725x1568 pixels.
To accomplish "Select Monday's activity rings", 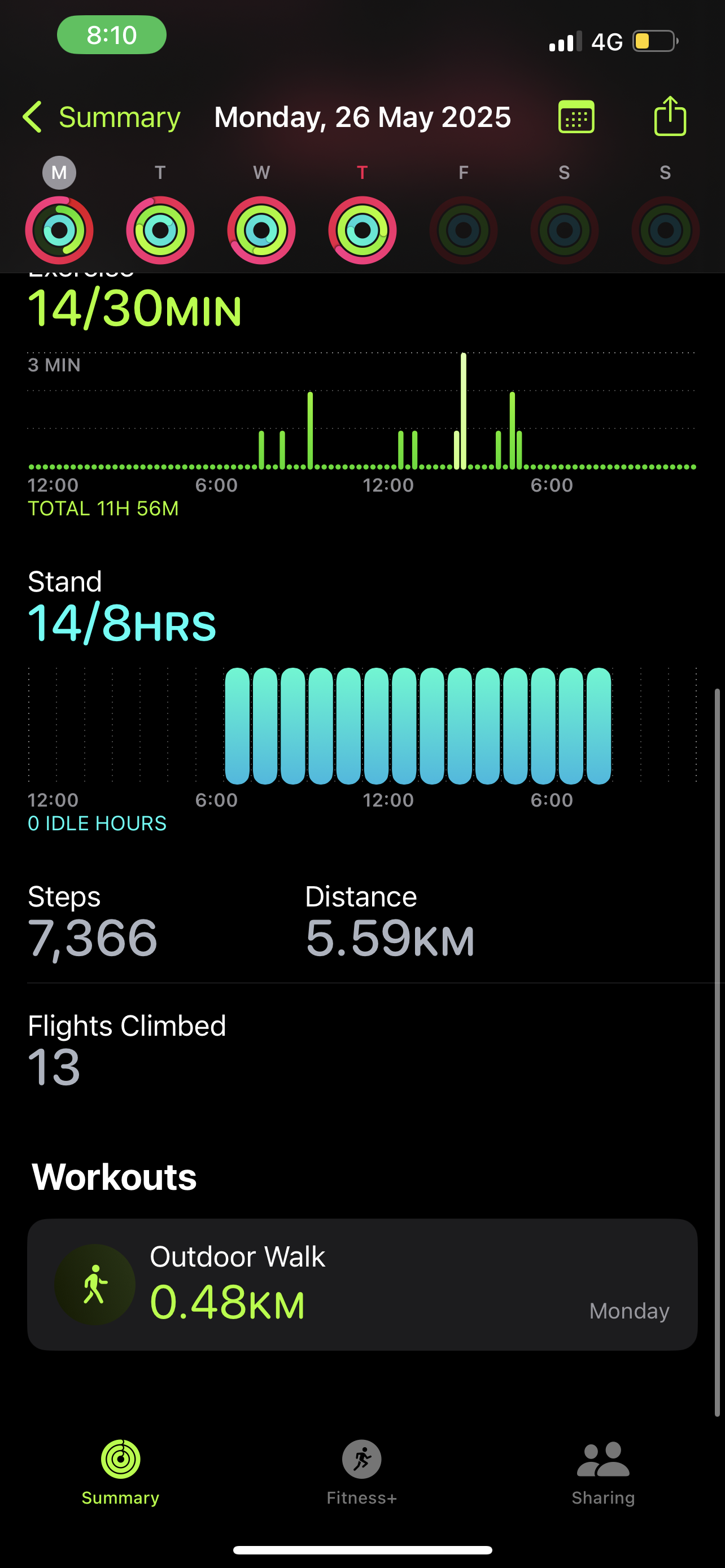I will [x=59, y=230].
